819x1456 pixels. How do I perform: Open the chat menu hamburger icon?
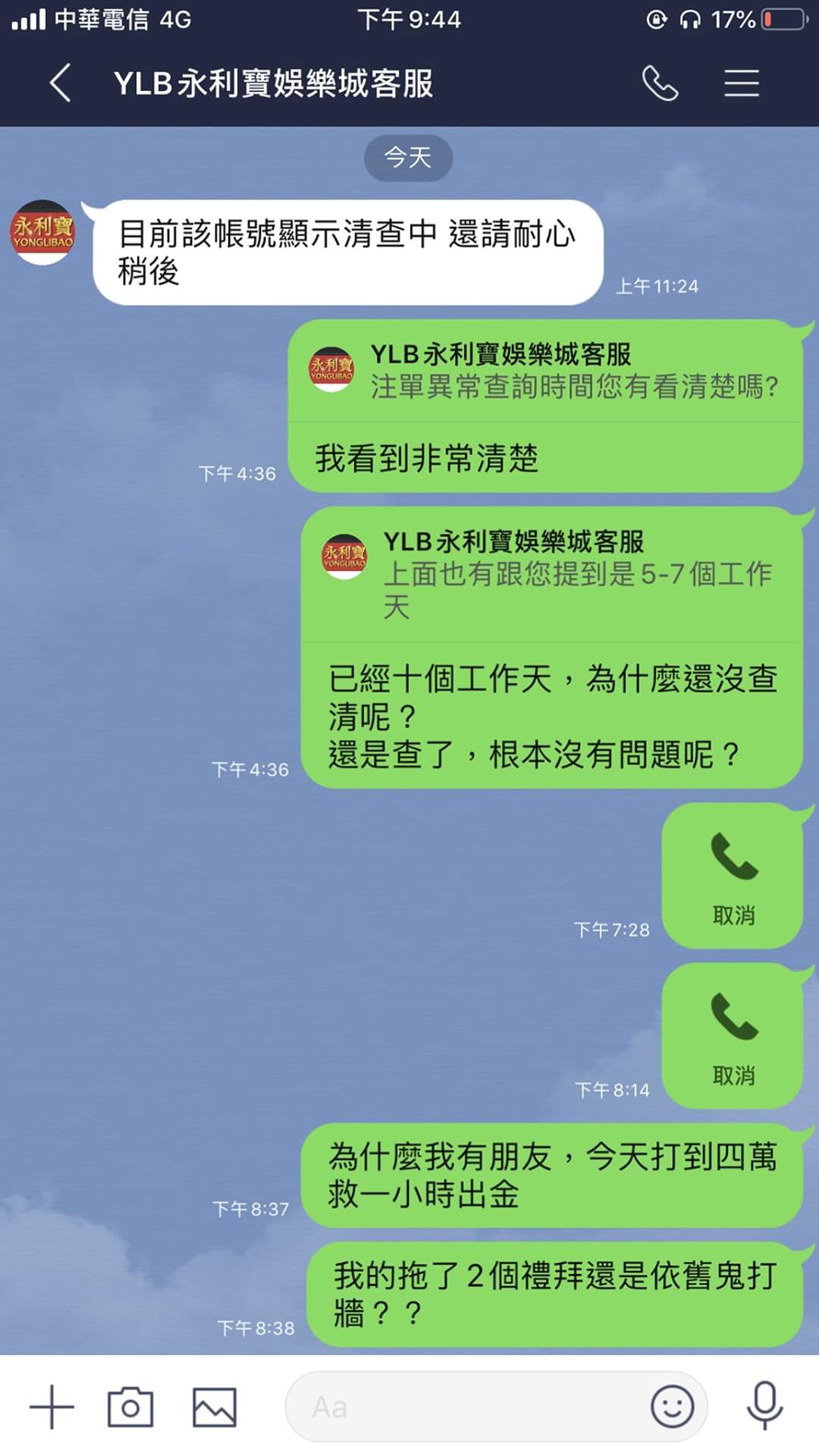tap(741, 83)
